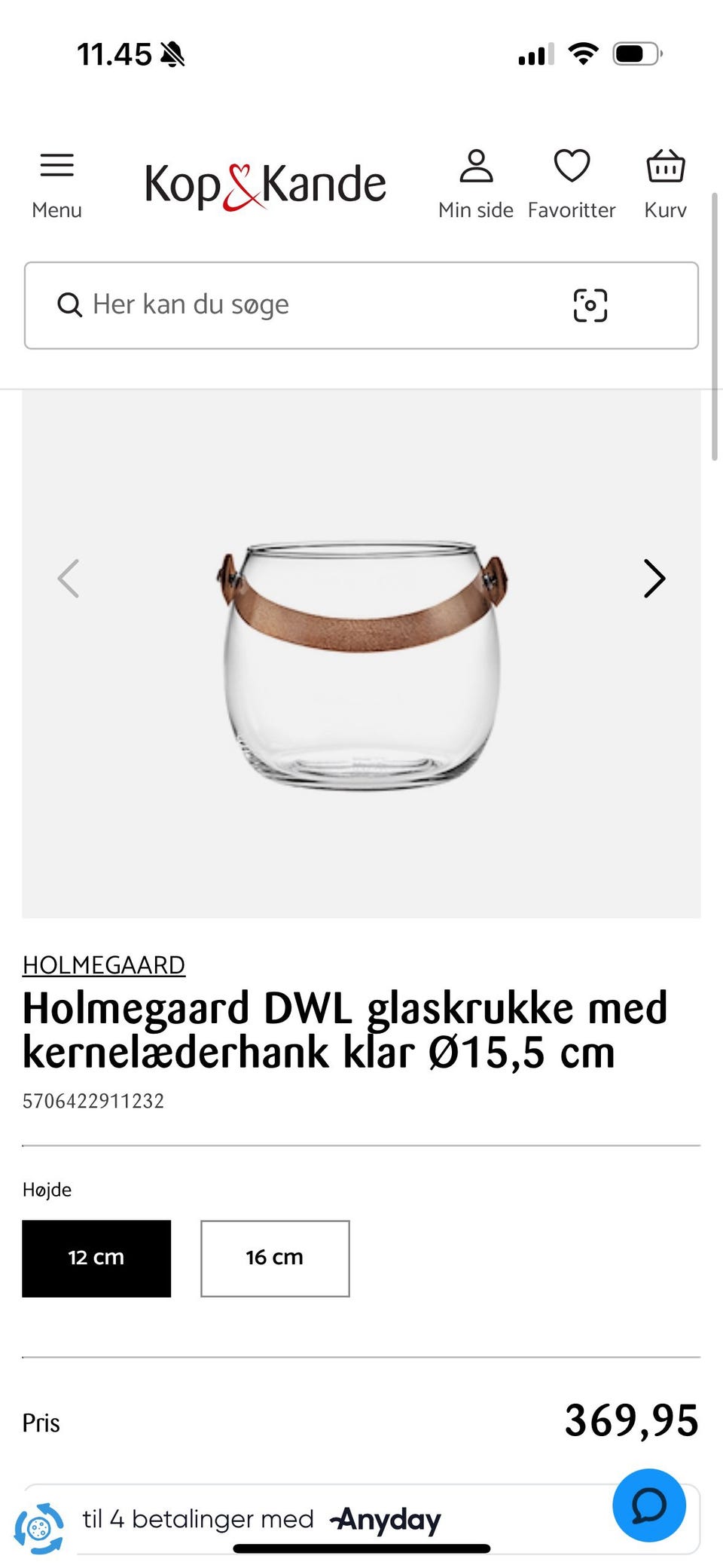The height and width of the screenshot is (1568, 723).
Task: Click inside the search input field
Action: click(x=301, y=304)
